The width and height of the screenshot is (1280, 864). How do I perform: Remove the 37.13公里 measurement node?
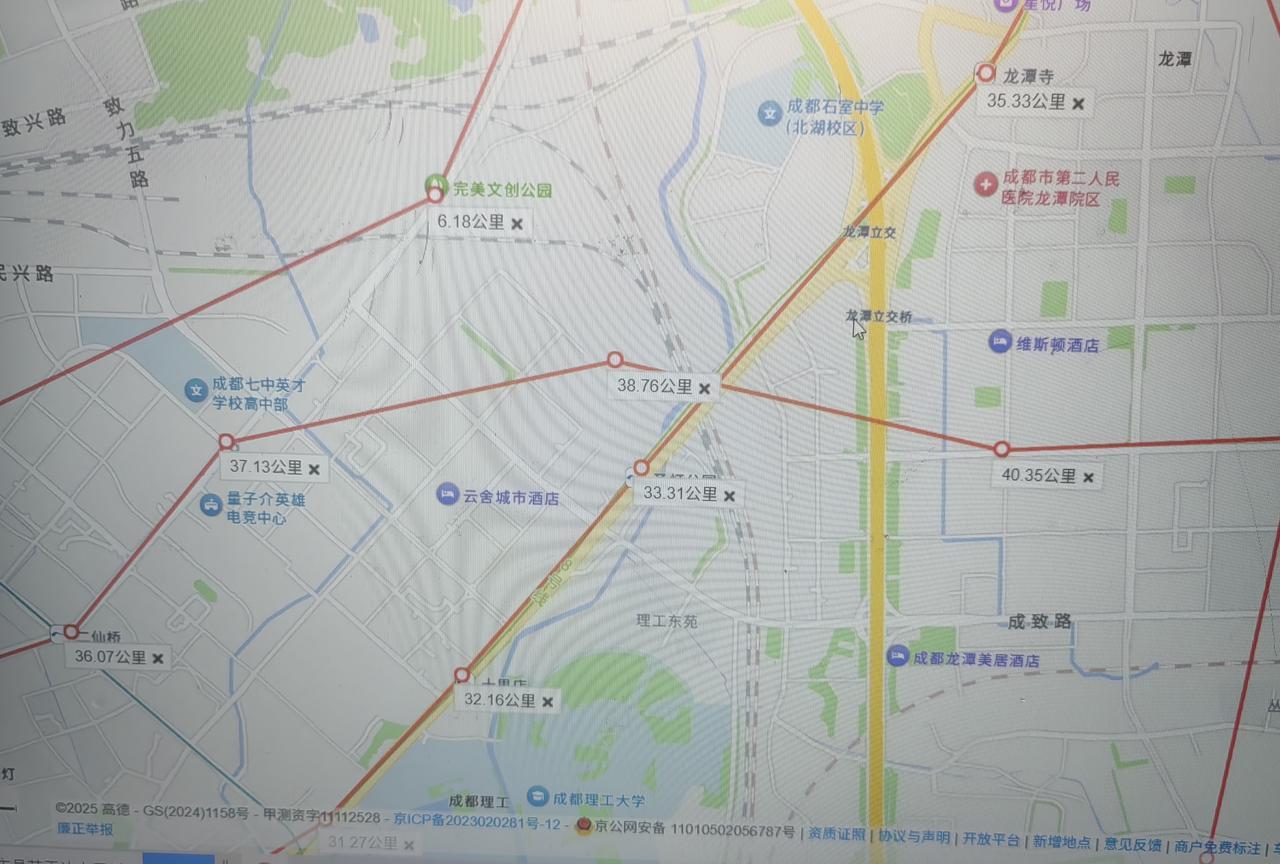314,469
